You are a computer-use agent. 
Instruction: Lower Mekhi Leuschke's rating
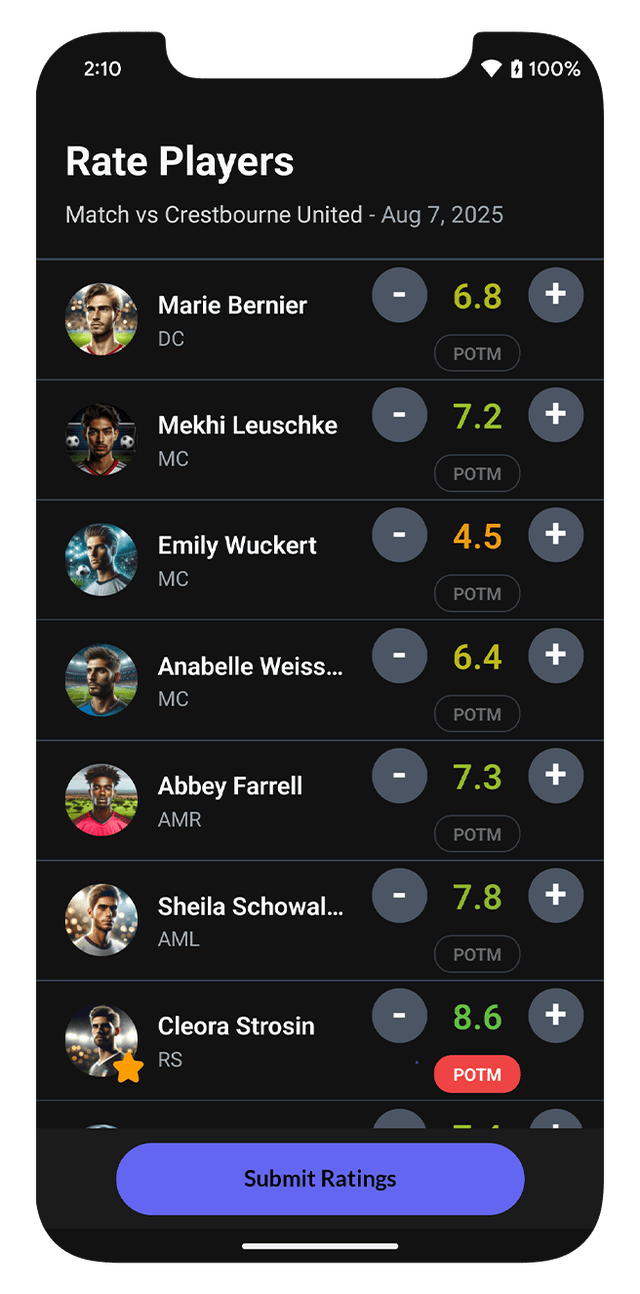[399, 415]
